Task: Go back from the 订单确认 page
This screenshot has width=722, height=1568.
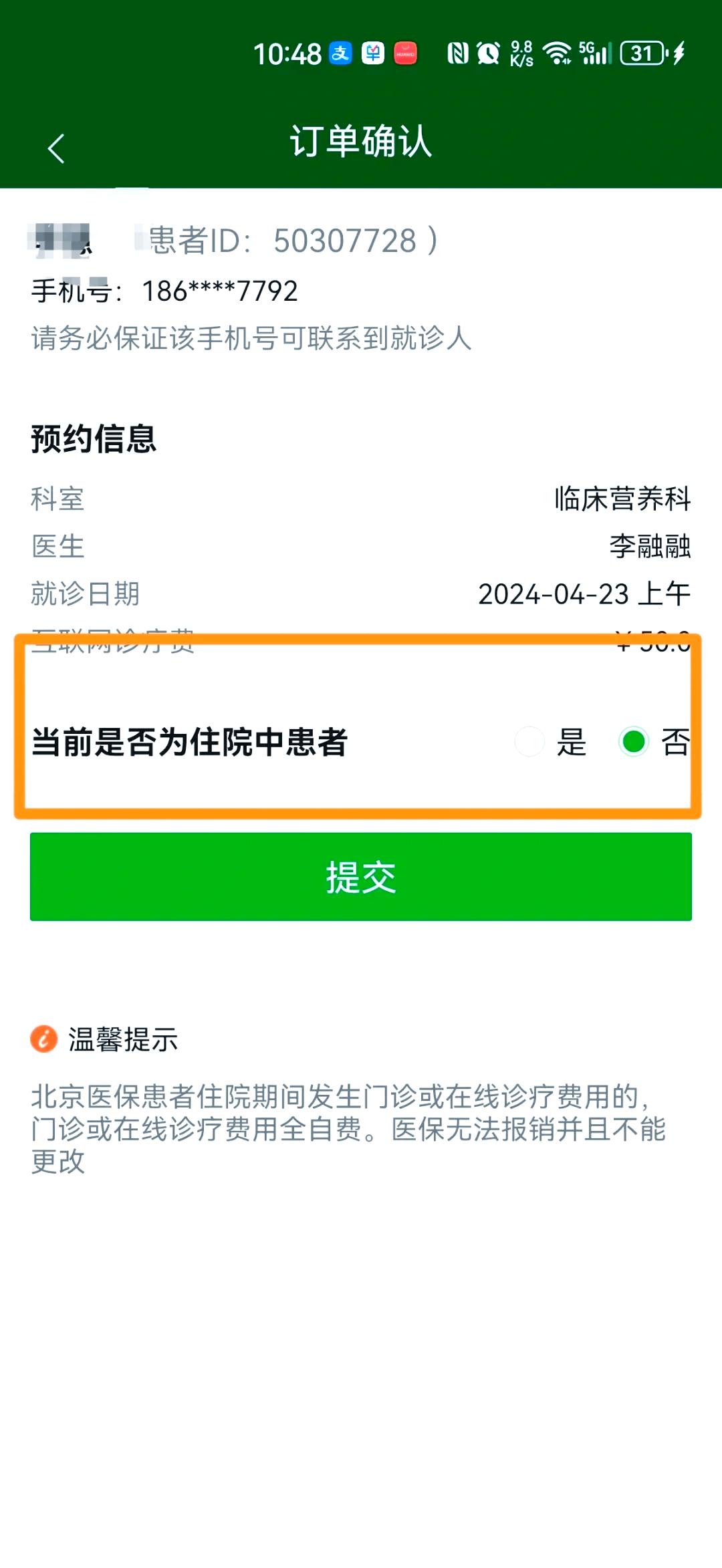Action: tap(56, 148)
